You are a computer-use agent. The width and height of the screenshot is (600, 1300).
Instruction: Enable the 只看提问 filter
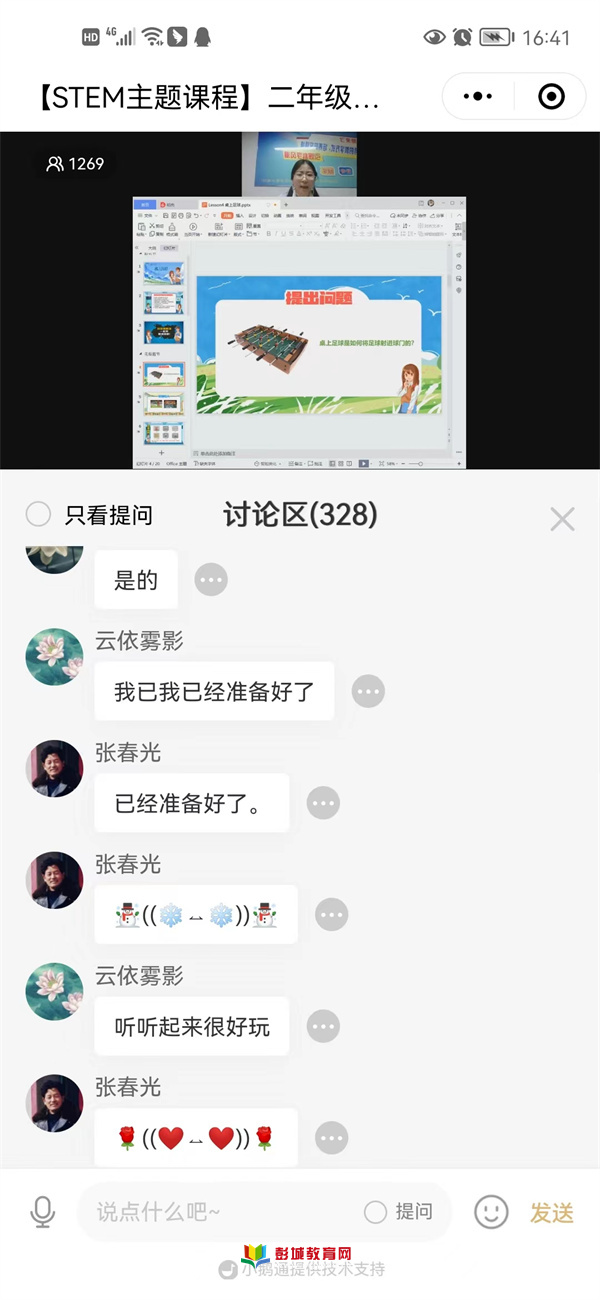[38, 515]
